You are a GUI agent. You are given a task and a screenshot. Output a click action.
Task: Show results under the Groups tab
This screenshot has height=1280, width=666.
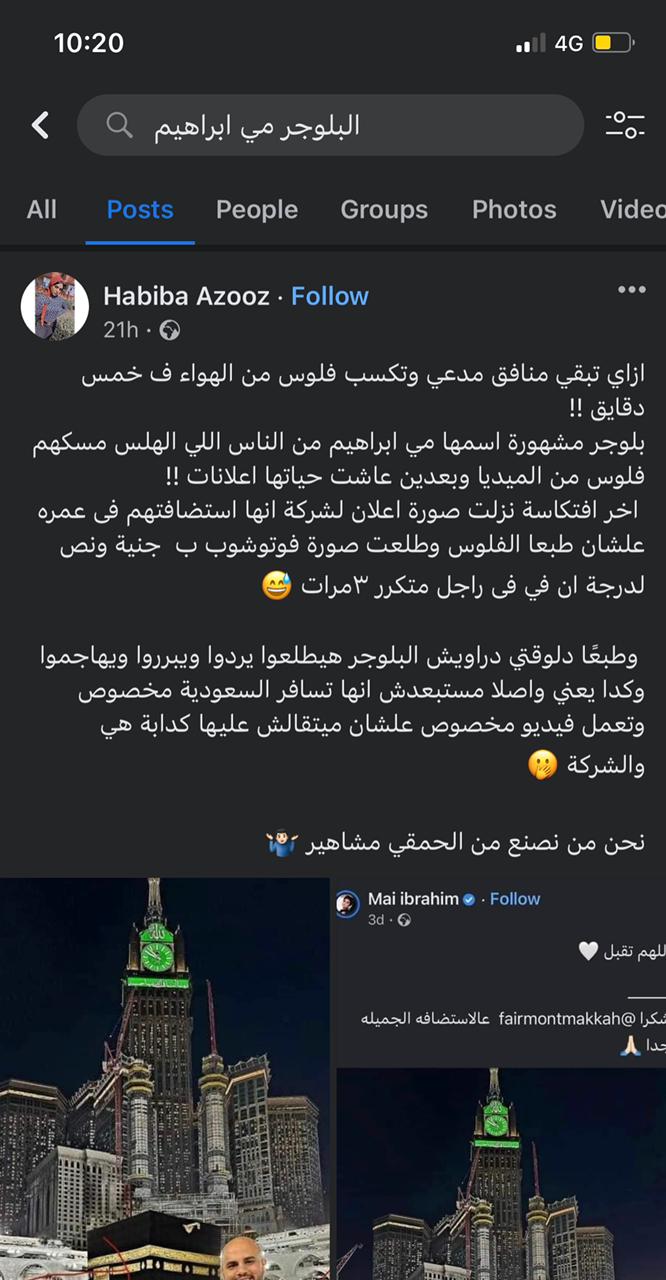tap(384, 209)
